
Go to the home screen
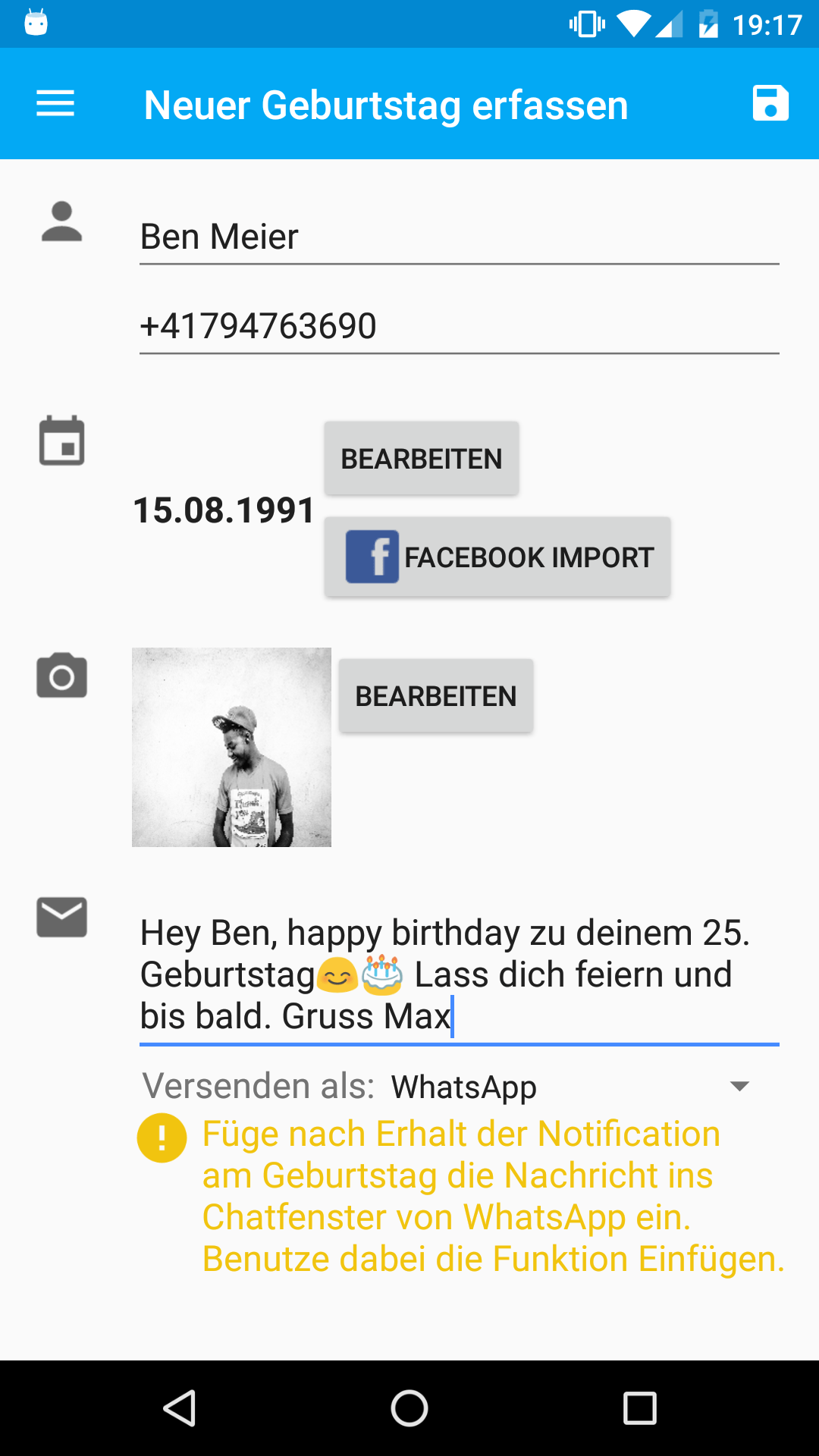pyautogui.click(x=409, y=1408)
